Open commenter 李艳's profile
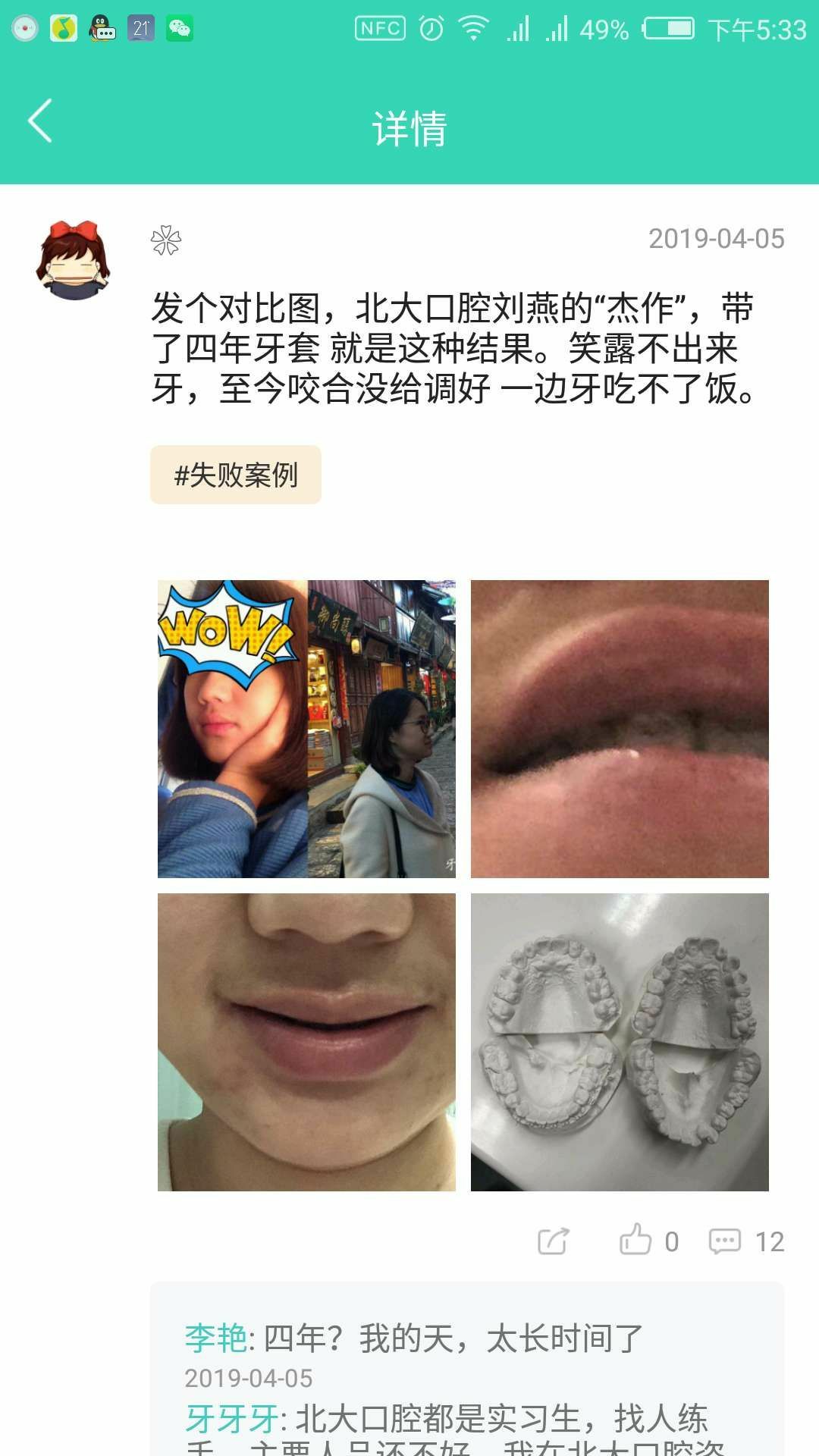This screenshot has height=1456, width=819. [215, 1338]
